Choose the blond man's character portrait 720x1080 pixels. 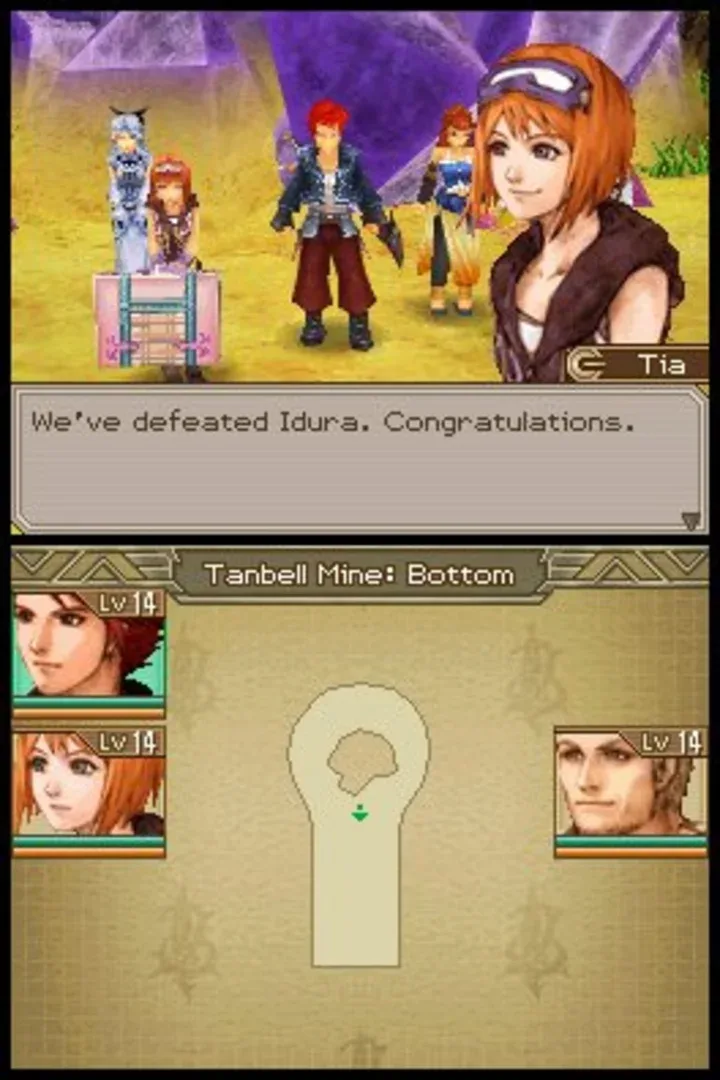[x=630, y=788]
